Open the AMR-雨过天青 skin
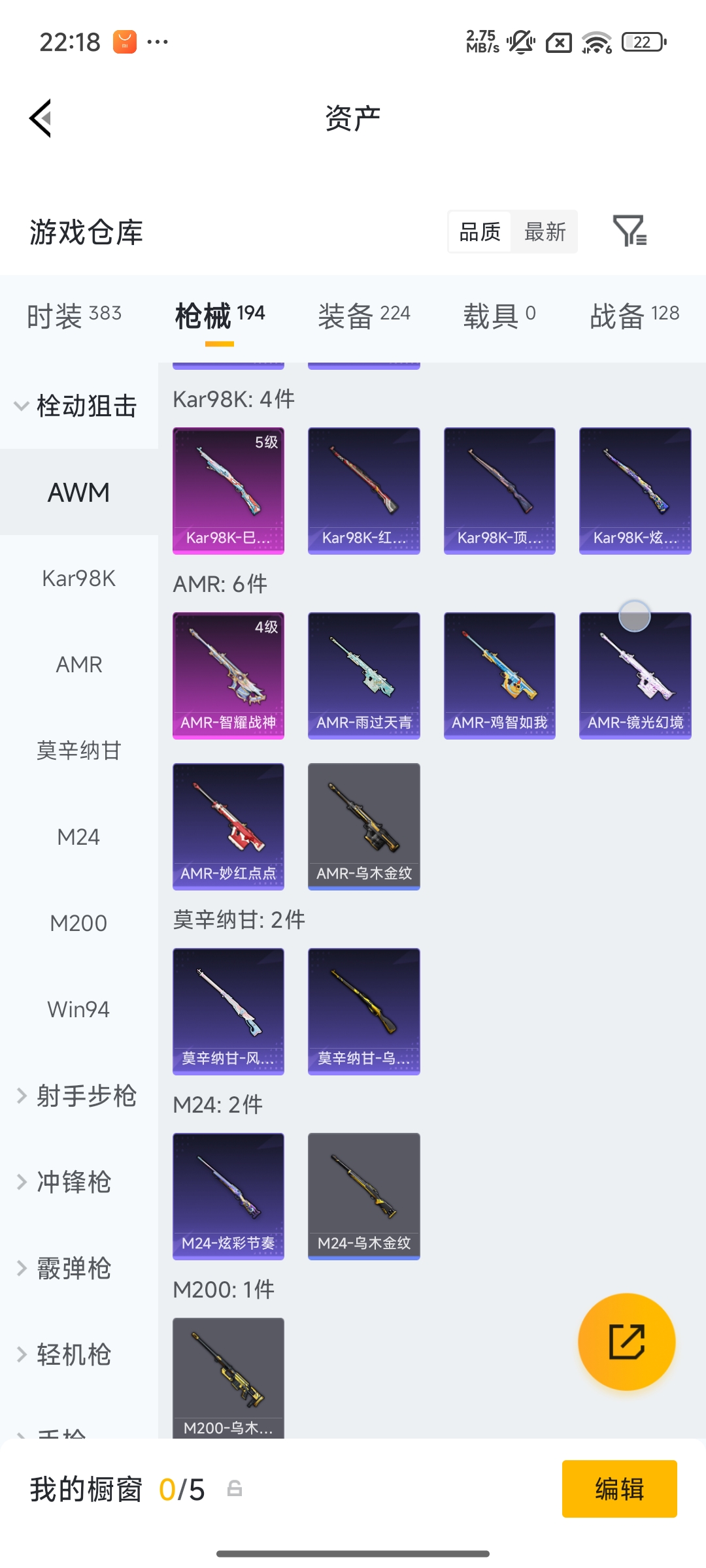 tap(363, 676)
